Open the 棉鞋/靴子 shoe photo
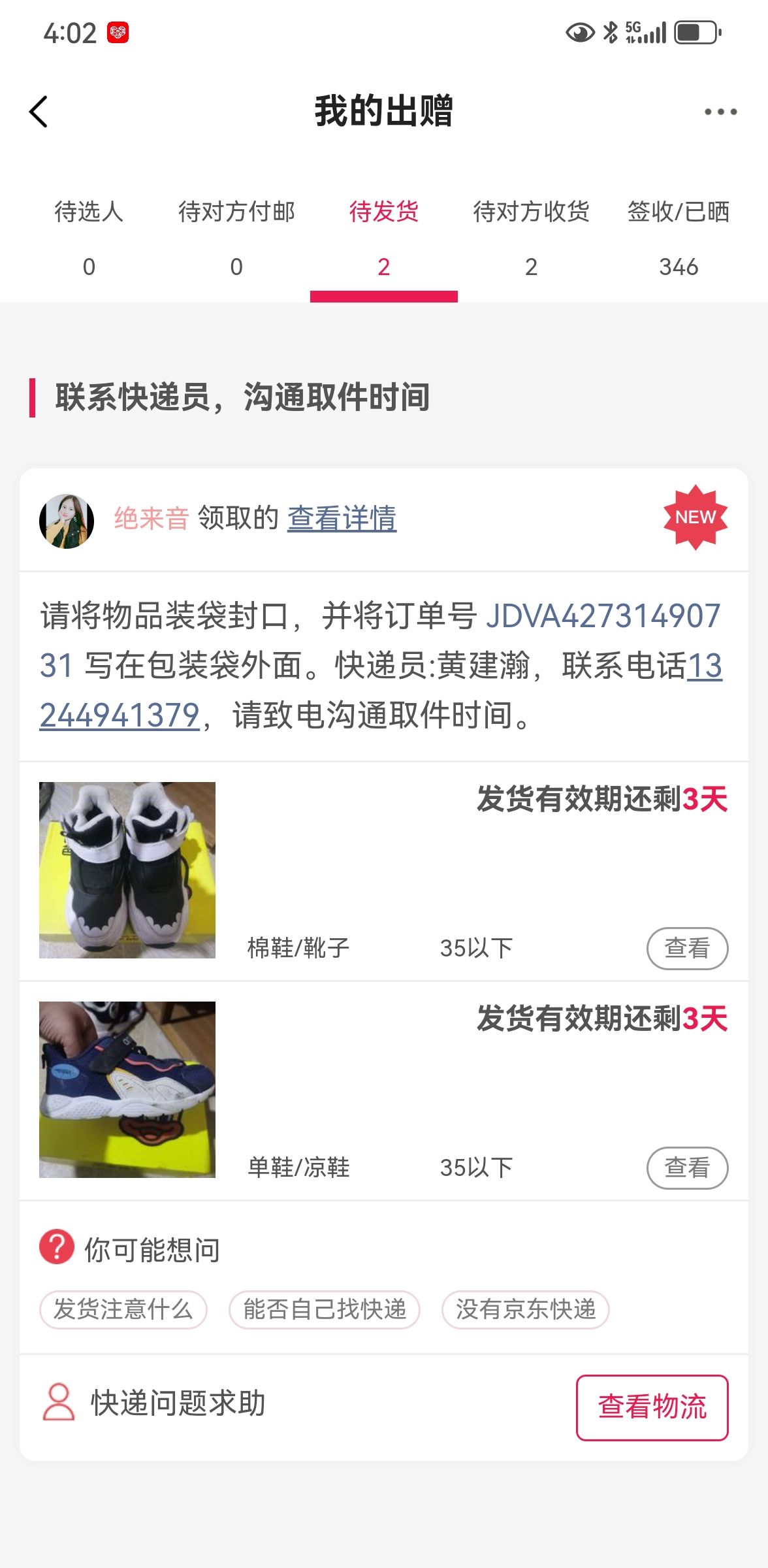 127,870
